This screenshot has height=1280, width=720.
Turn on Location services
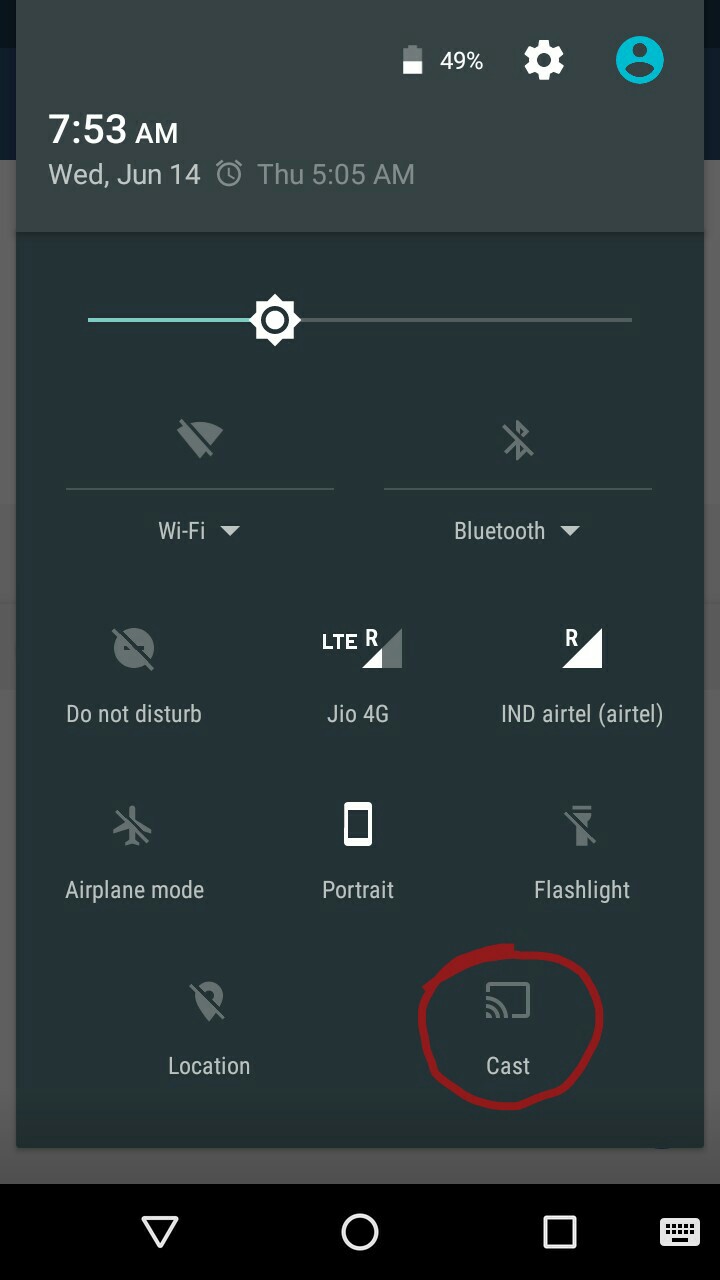[209, 1024]
